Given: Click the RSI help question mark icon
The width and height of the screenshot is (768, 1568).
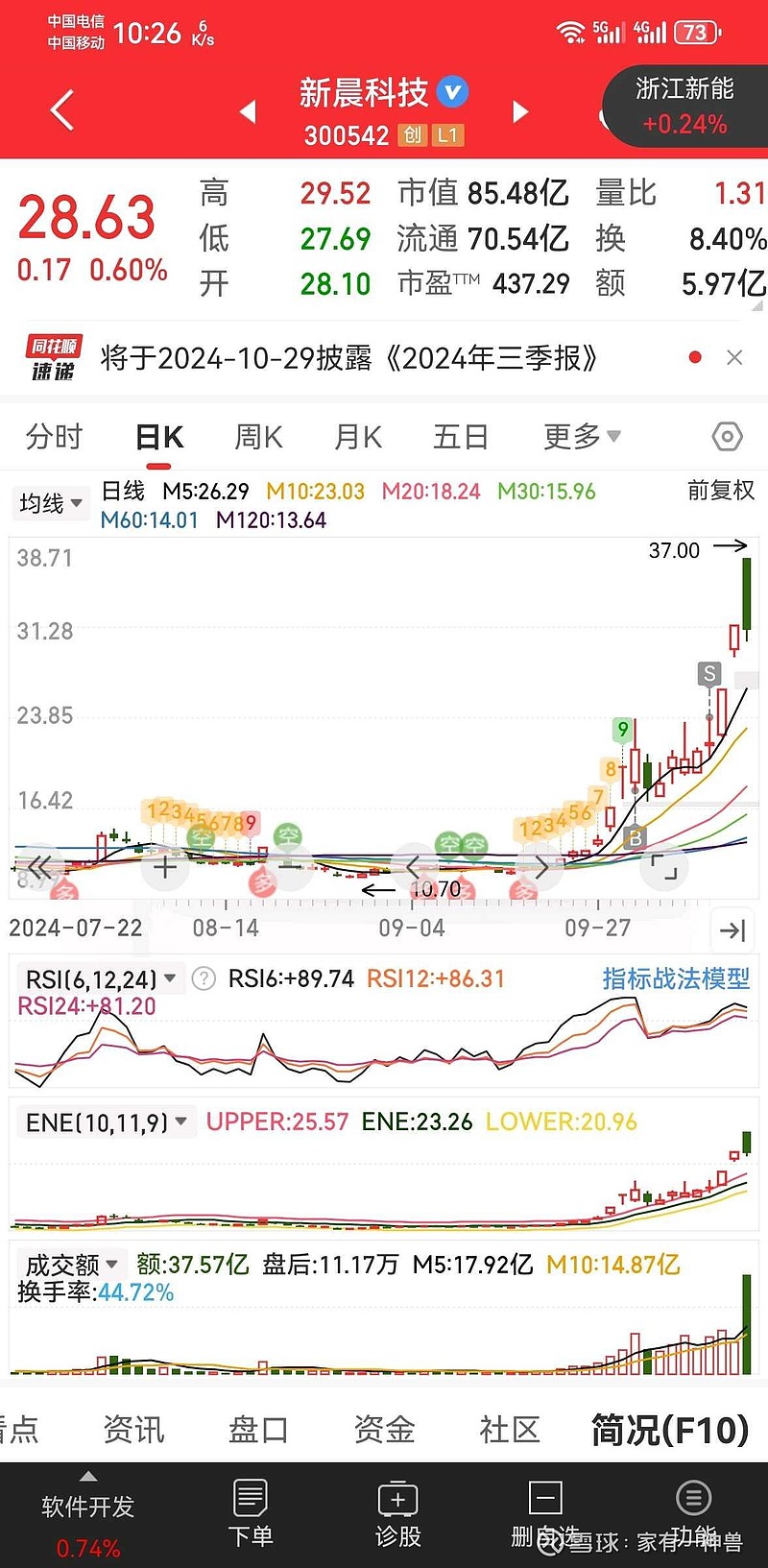Looking at the screenshot, I should click(x=203, y=977).
